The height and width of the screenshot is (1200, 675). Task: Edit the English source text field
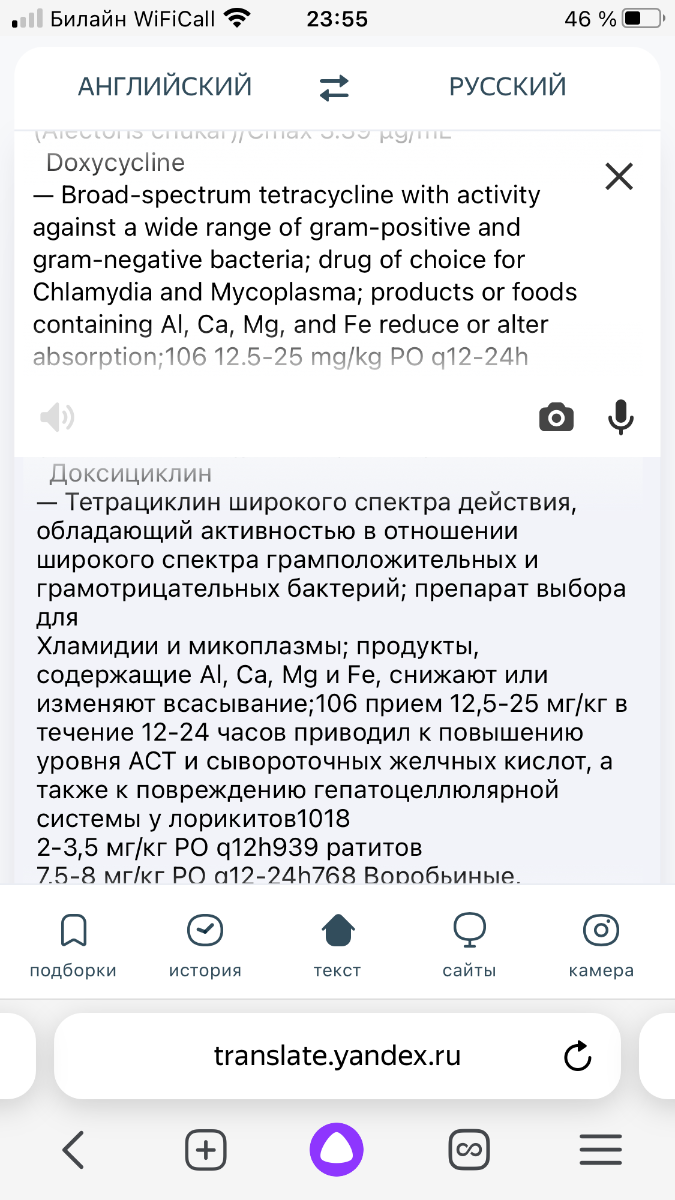[x=310, y=260]
